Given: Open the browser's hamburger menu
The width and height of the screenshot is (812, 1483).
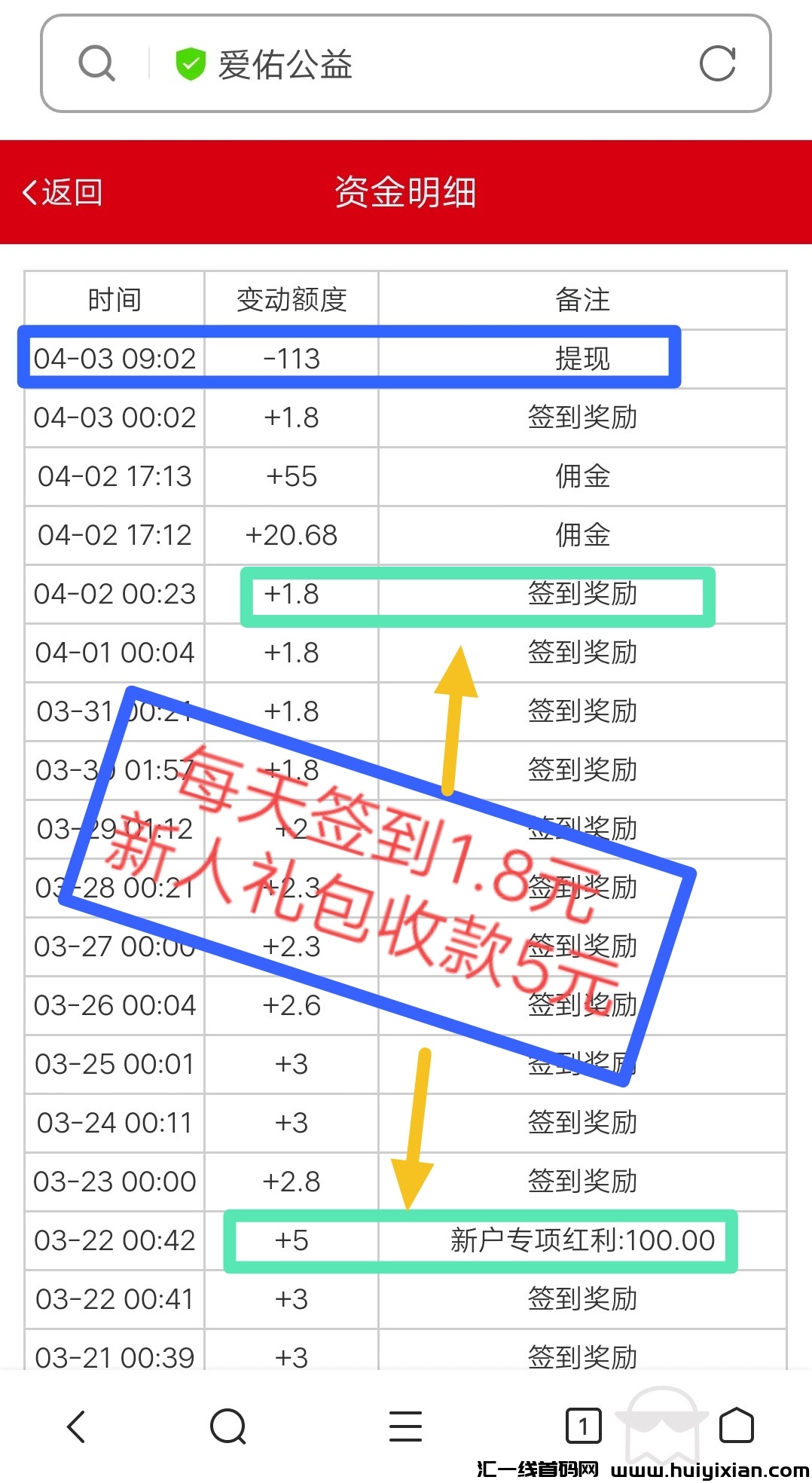Looking at the screenshot, I should click(405, 1426).
